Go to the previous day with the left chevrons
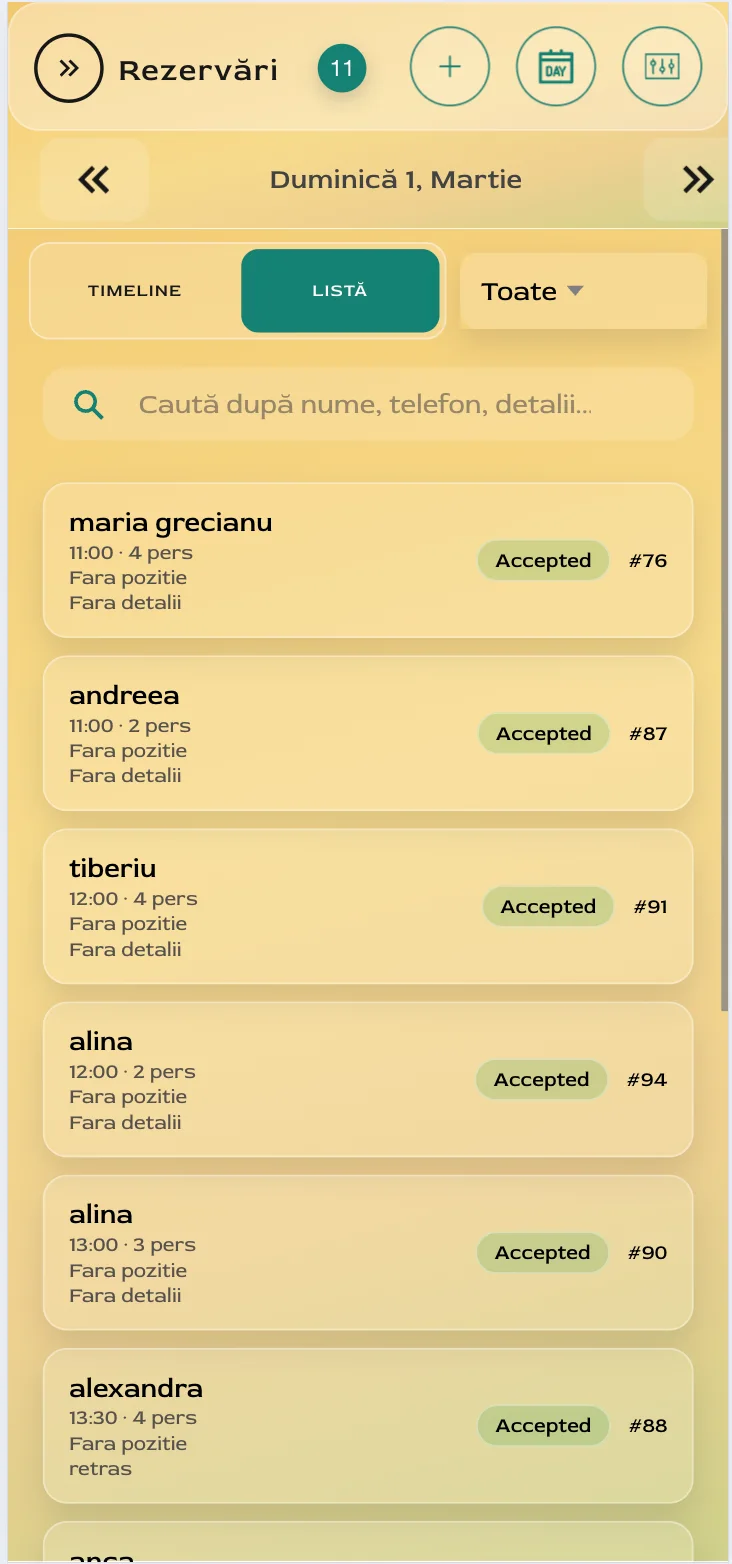The width and height of the screenshot is (732, 1564). pos(93,180)
